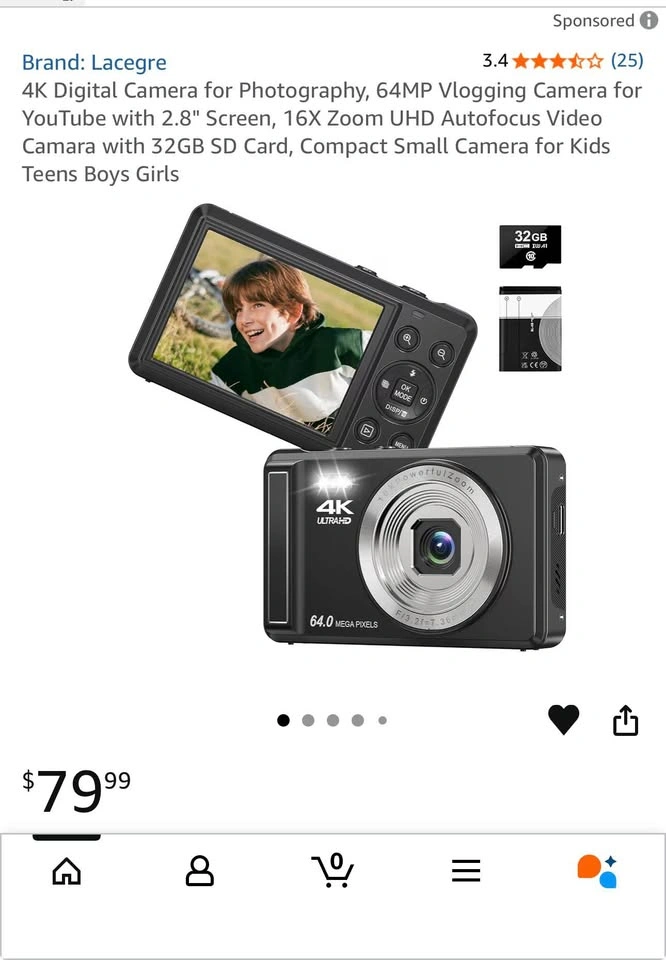666x960 pixels.
Task: Open the account profile tab
Action: 200,871
